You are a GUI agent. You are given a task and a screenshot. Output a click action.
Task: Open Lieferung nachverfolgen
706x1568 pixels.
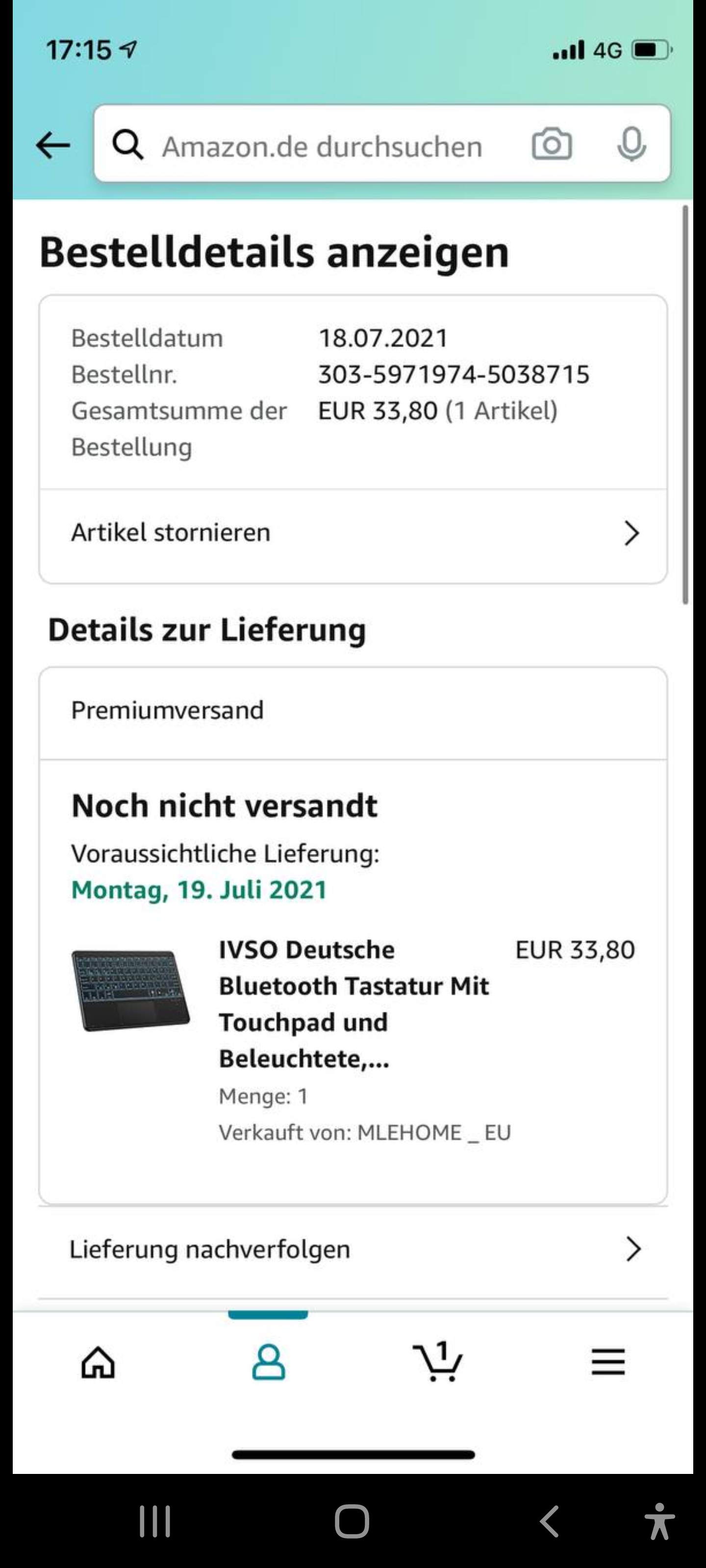pos(353,1249)
